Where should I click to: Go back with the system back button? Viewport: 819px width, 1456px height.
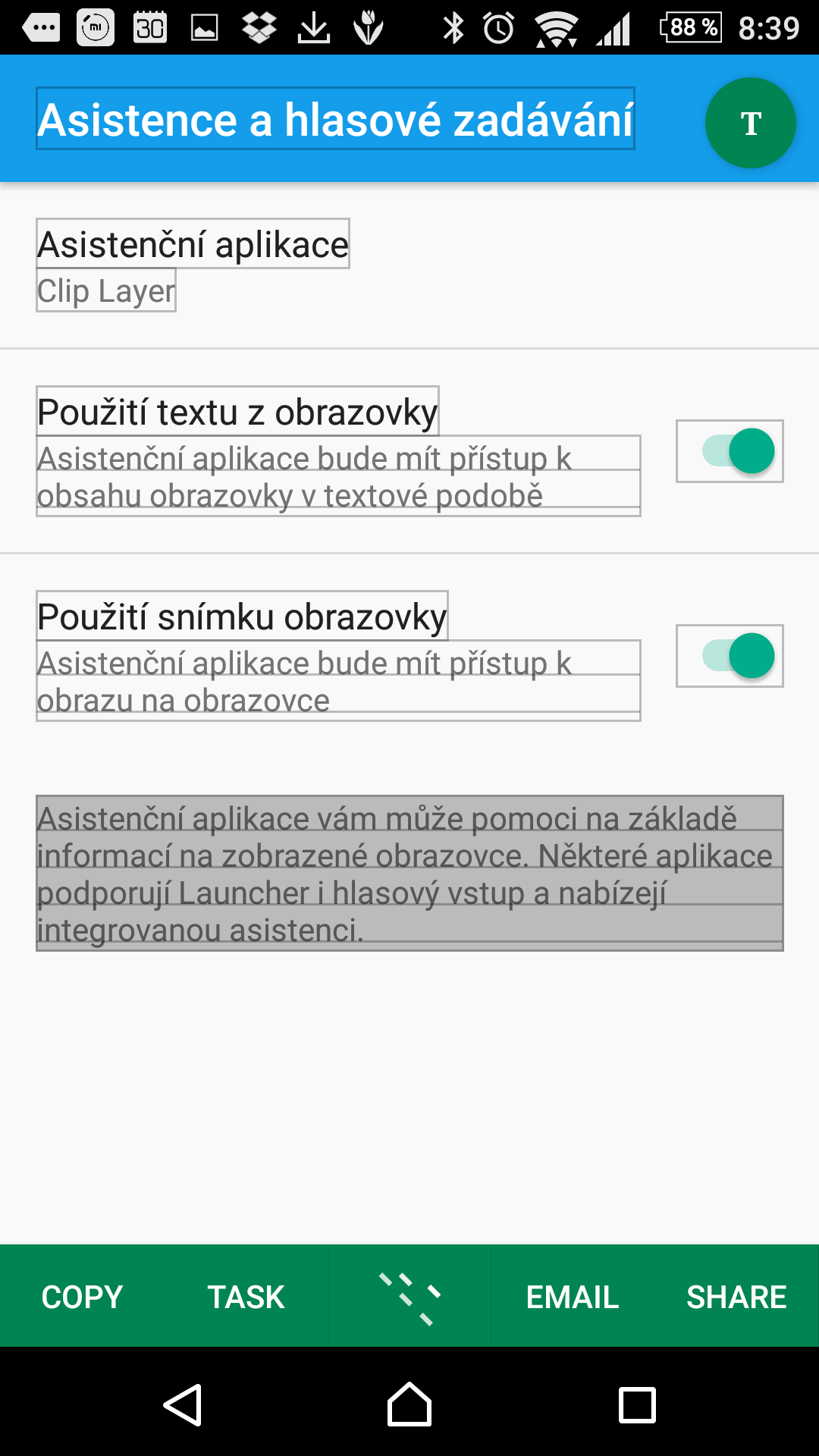coord(183,1405)
